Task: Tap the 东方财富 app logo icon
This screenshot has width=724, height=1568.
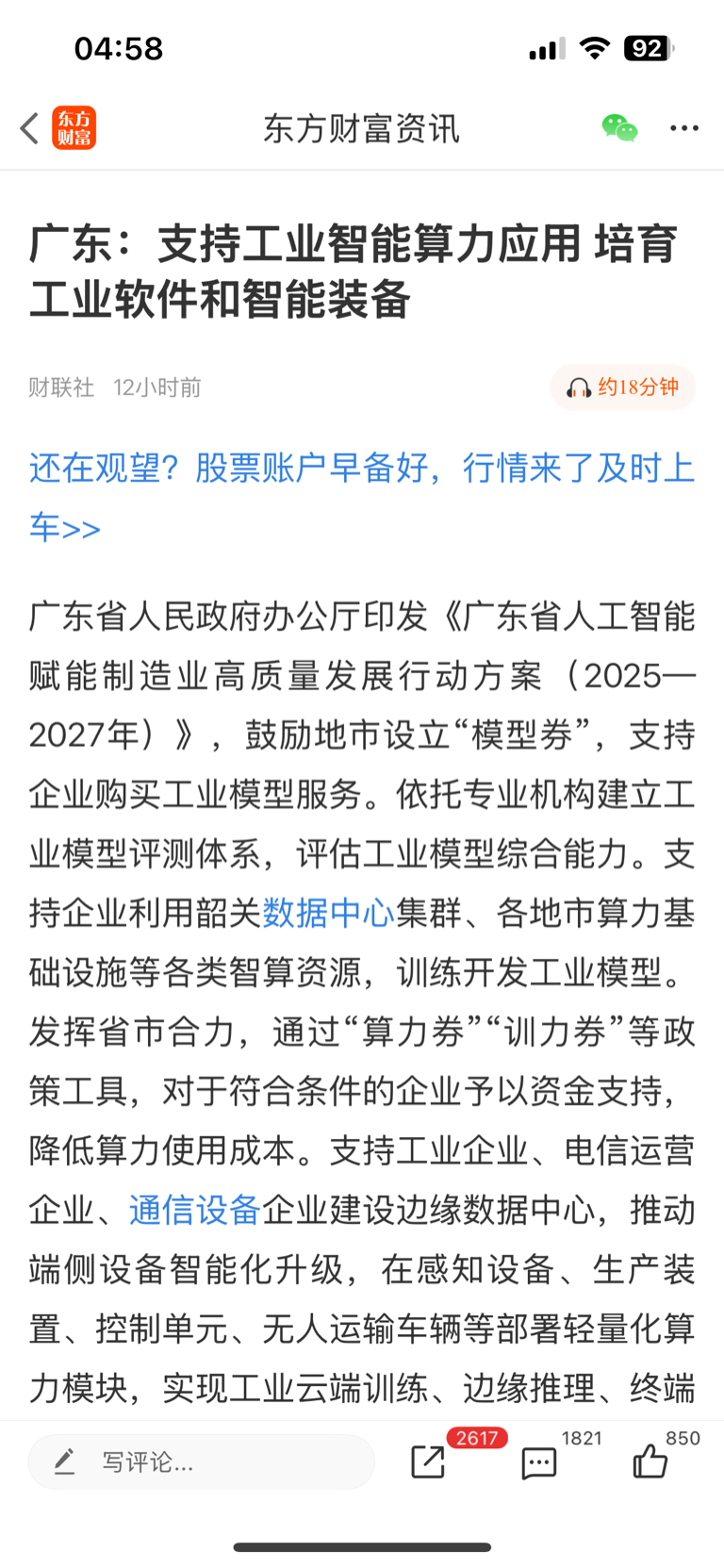Action: pyautogui.click(x=74, y=126)
